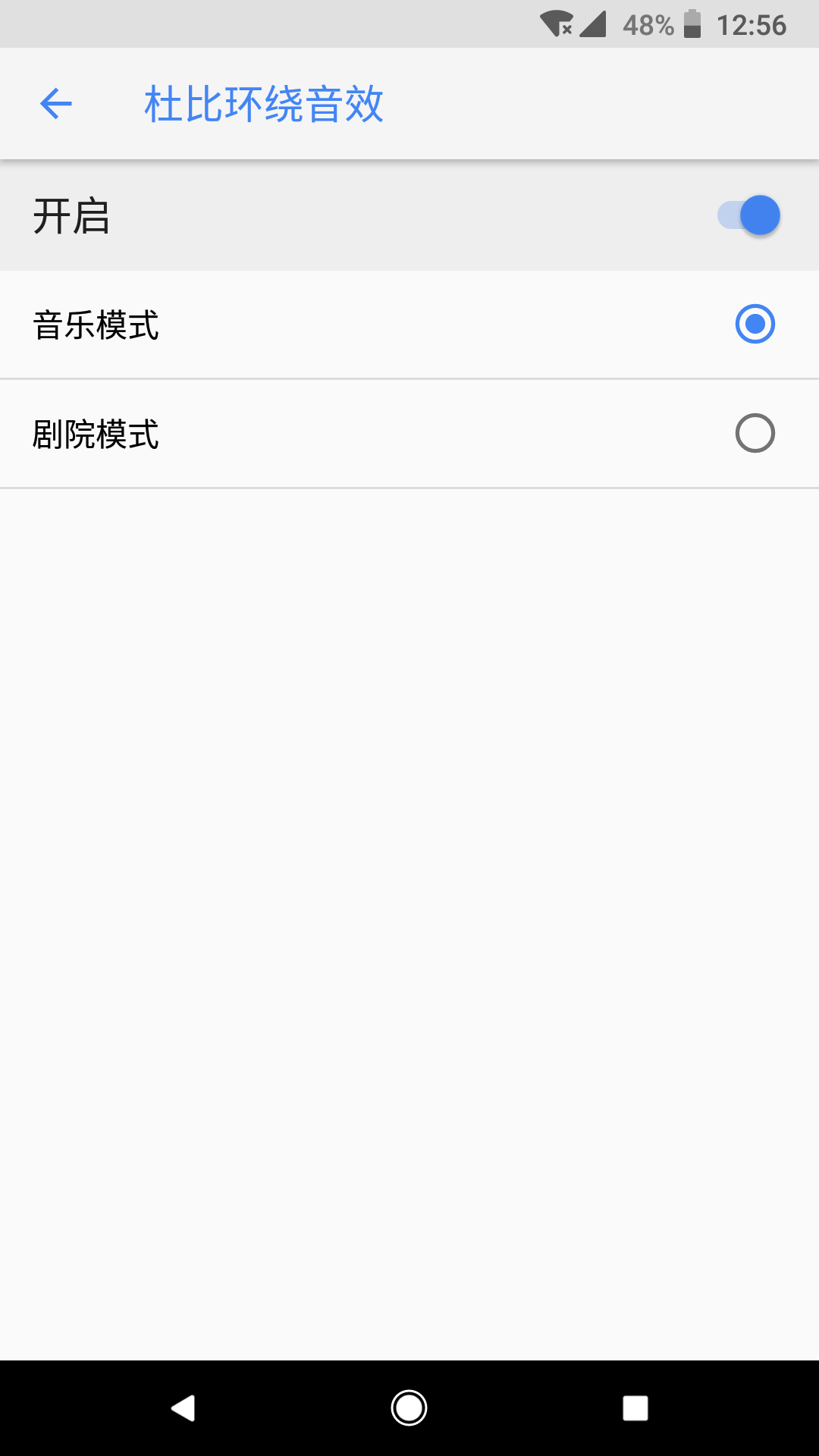Go back from 杜比环绕音效 settings

pos(55,104)
